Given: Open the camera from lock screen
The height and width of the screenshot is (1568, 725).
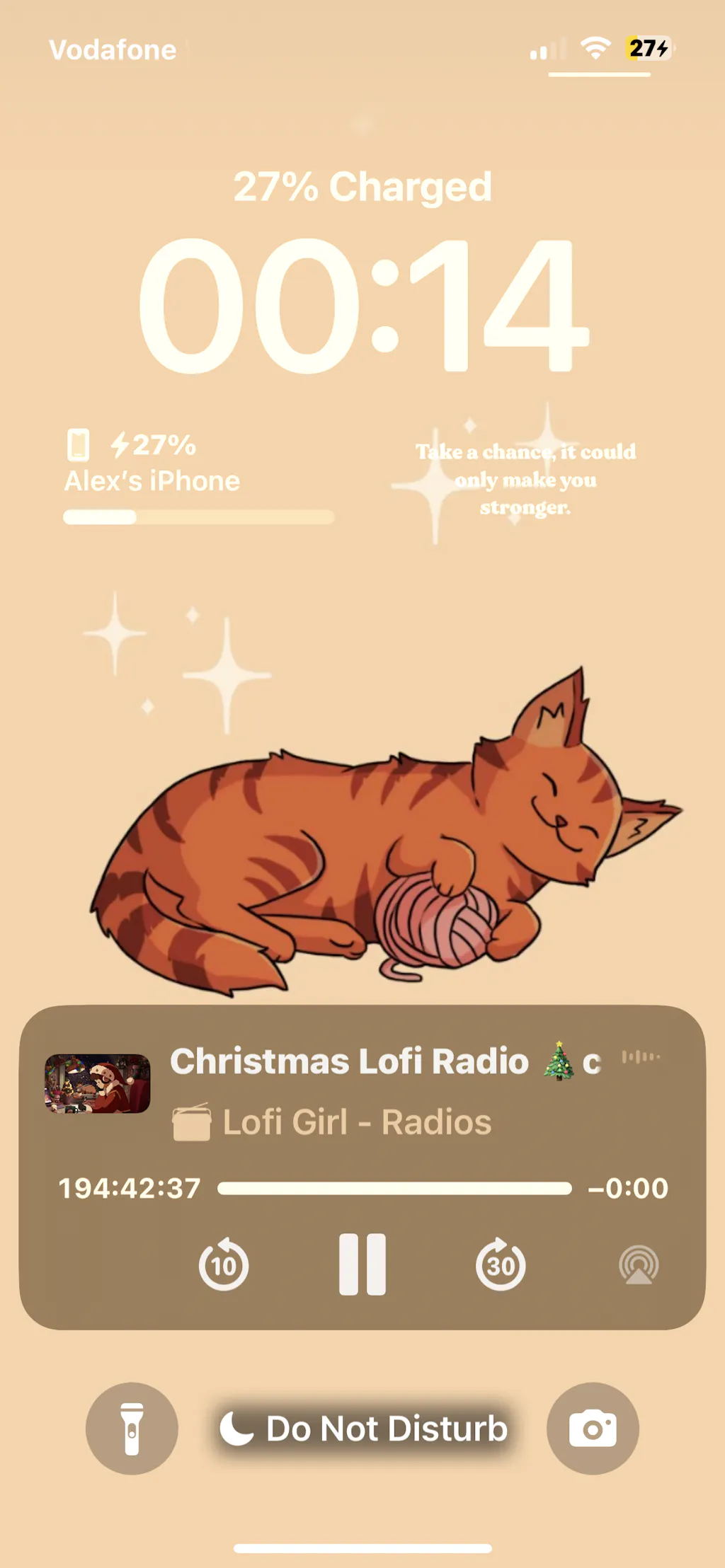Looking at the screenshot, I should (593, 1429).
